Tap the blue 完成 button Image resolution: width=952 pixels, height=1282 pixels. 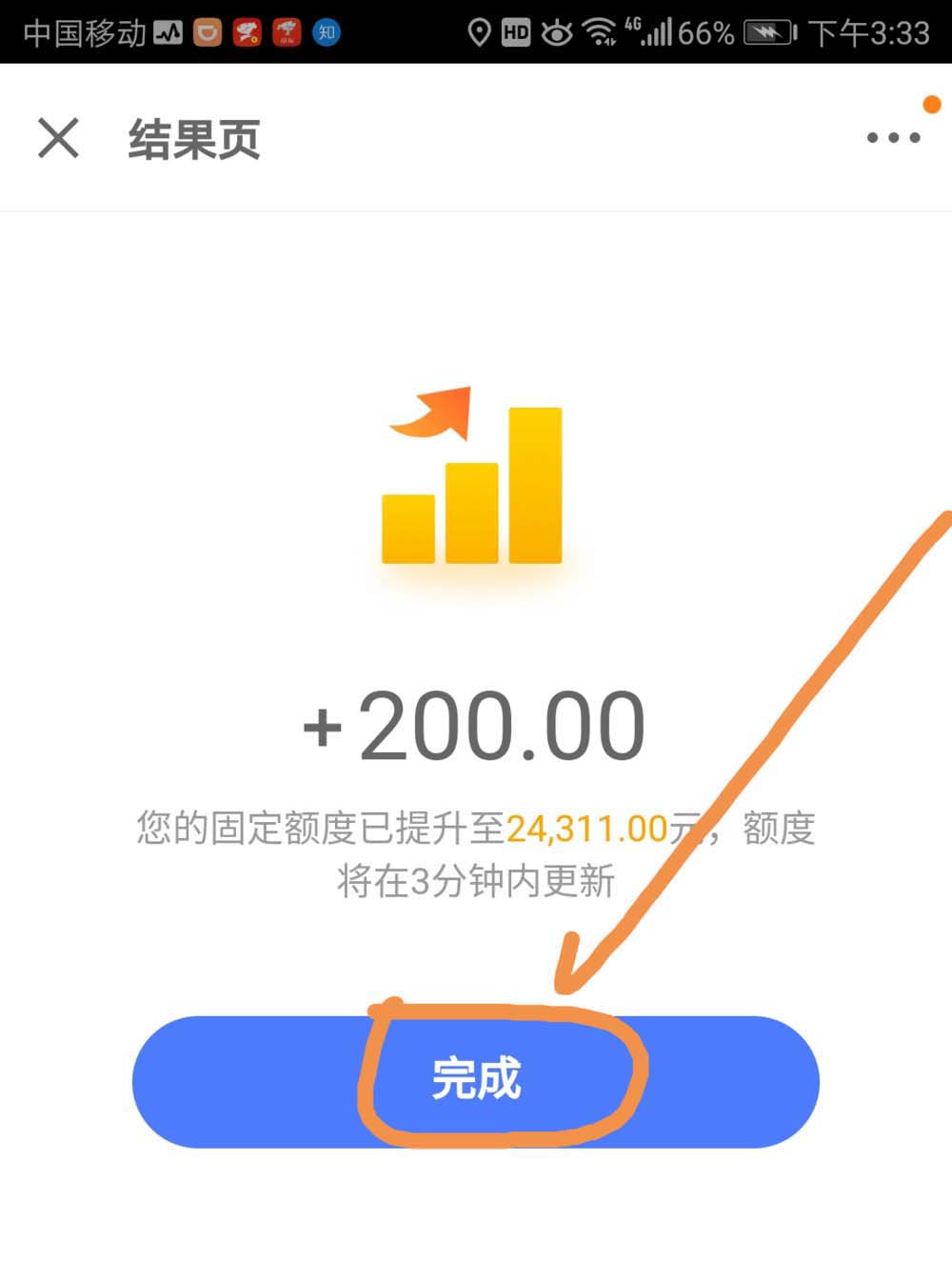[475, 1081]
